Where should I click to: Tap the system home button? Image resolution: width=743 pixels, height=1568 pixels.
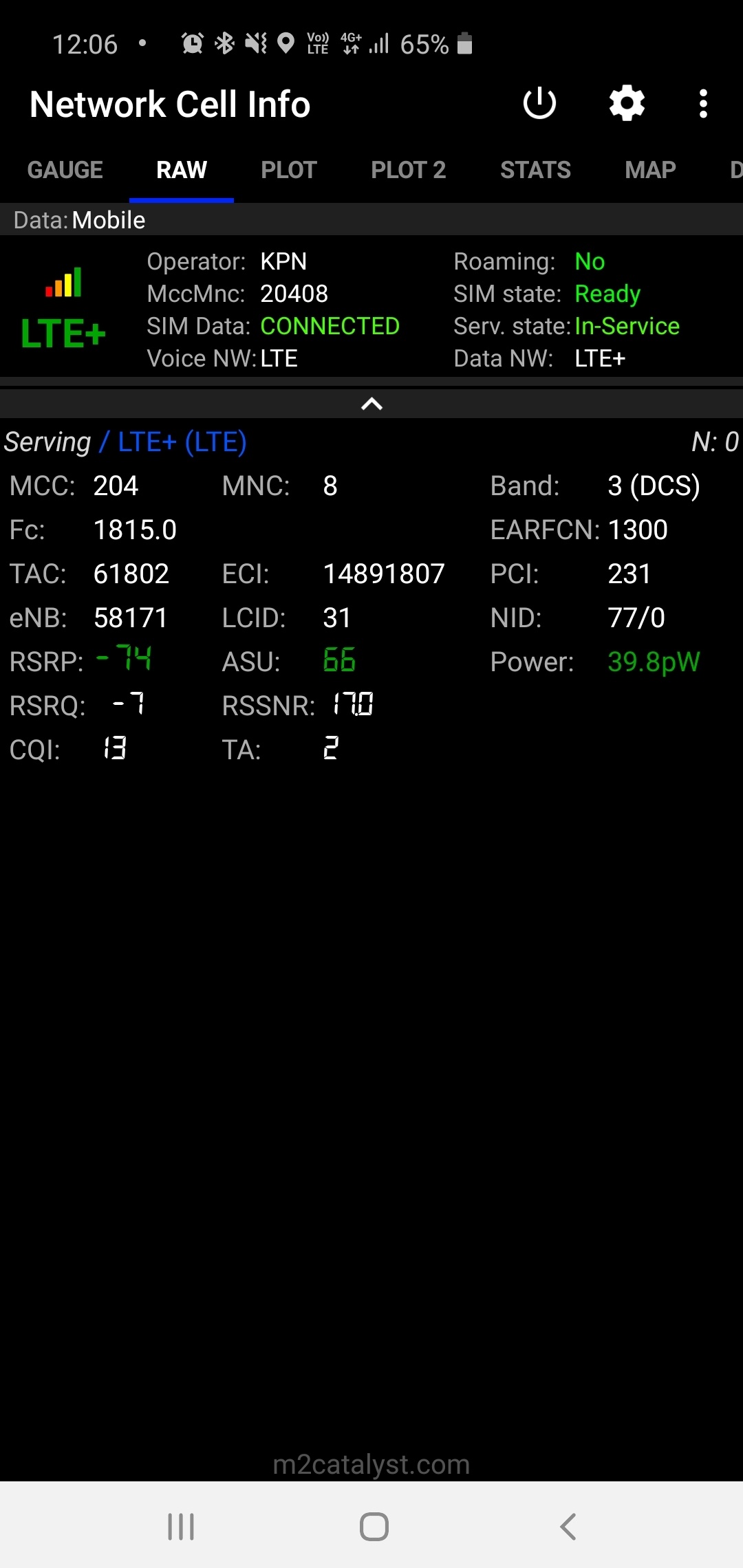point(374,1527)
